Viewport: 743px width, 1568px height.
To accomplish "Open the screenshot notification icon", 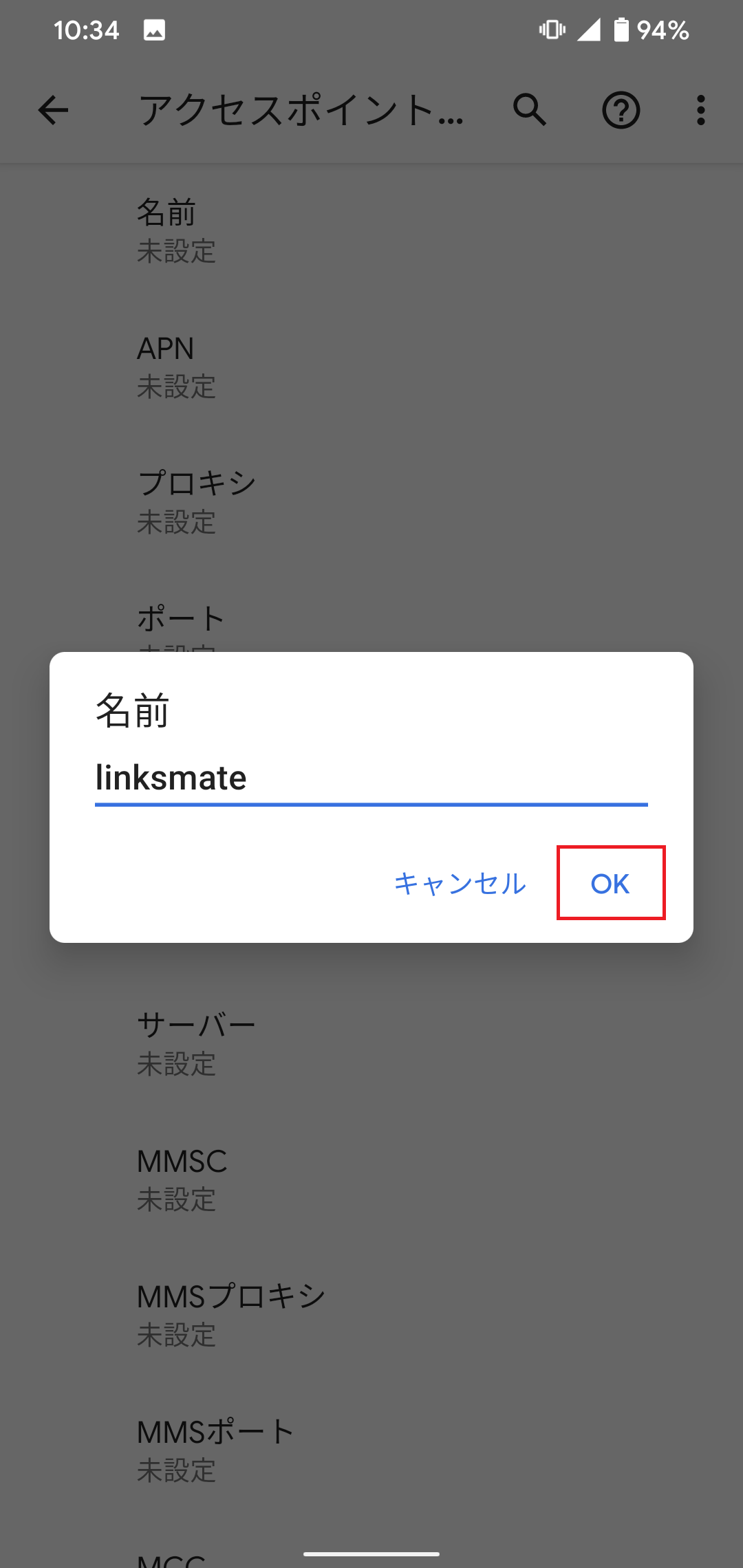I will pyautogui.click(x=153, y=30).
